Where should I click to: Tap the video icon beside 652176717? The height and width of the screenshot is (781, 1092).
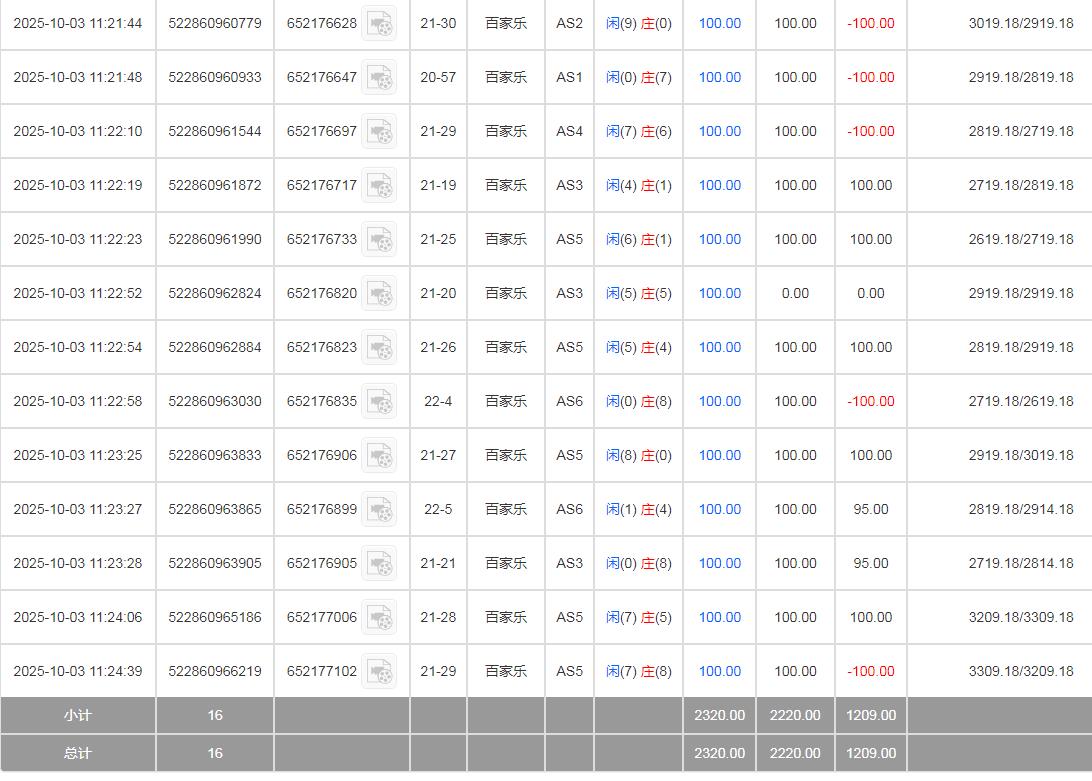point(379,186)
